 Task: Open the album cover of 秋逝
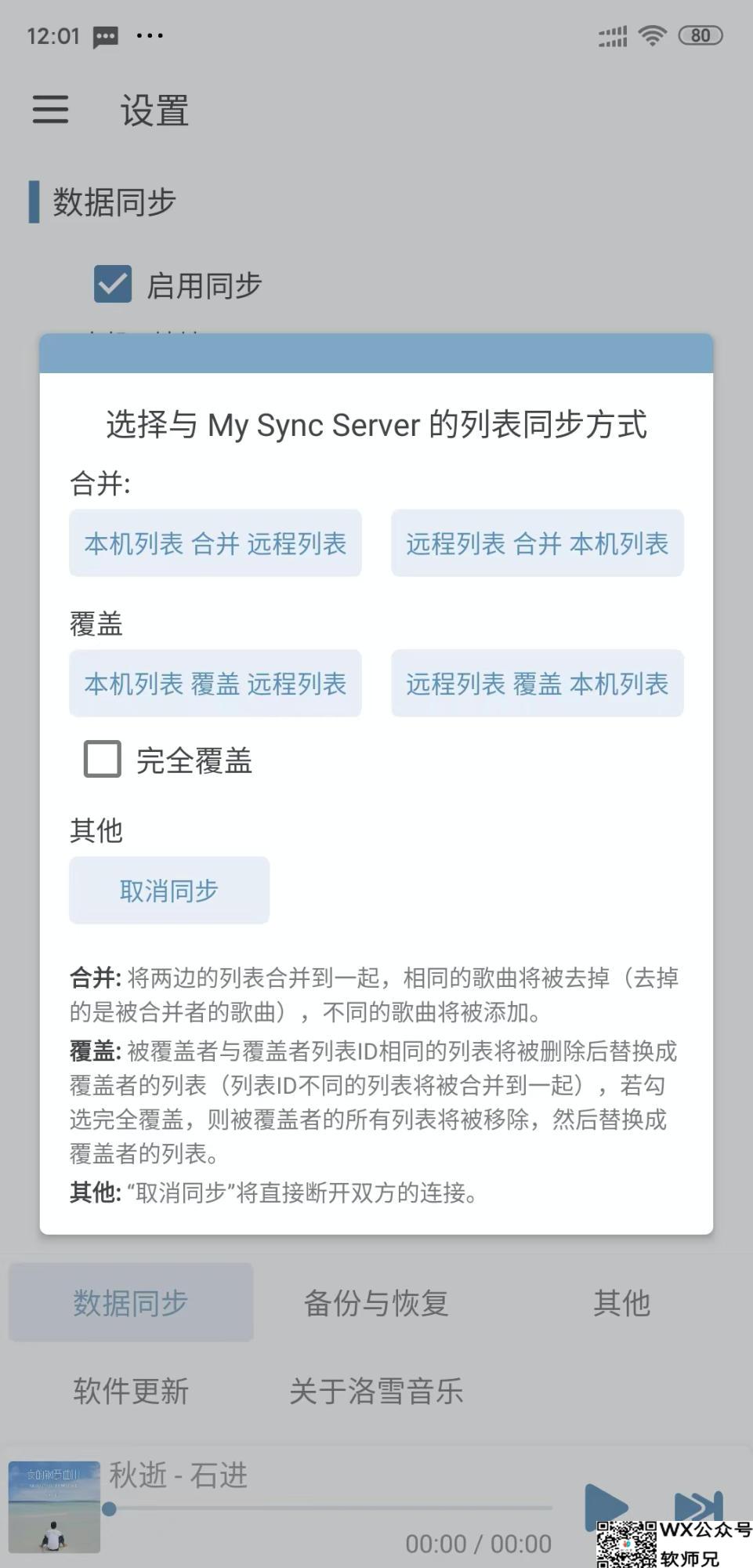[x=54, y=1506]
